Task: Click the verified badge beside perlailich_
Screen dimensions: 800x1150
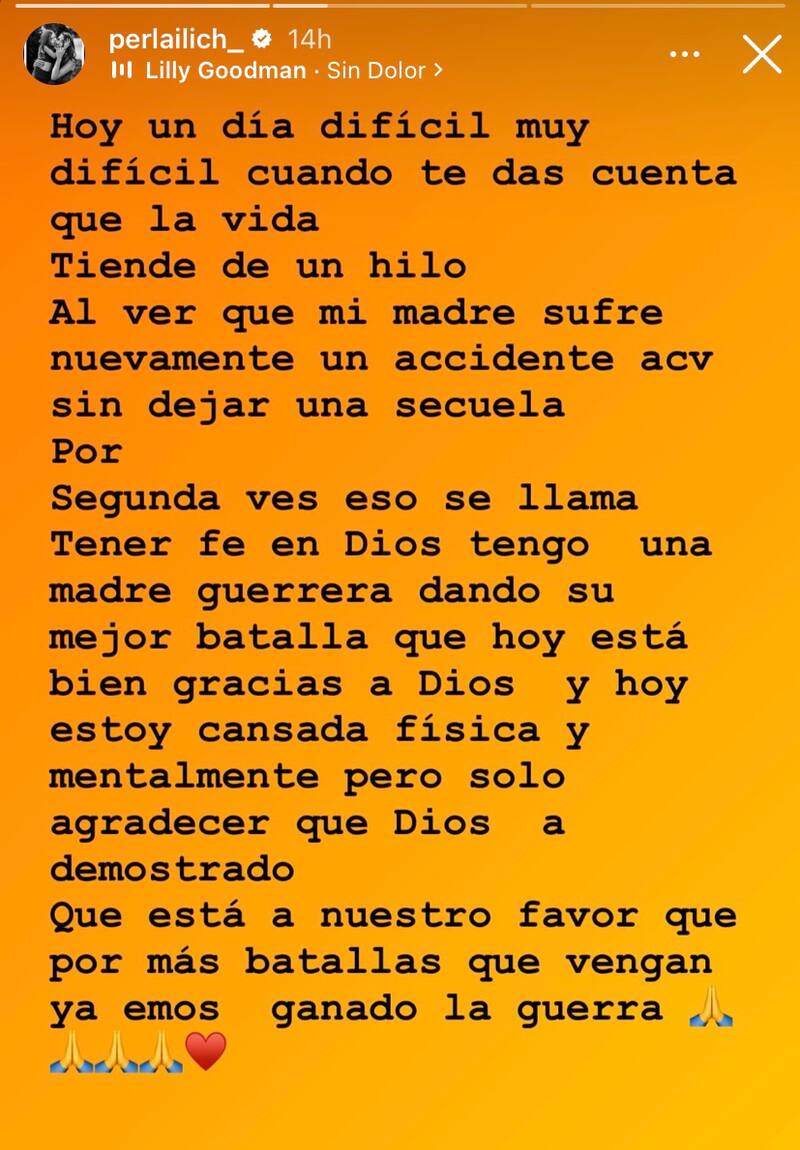Action: [262, 37]
